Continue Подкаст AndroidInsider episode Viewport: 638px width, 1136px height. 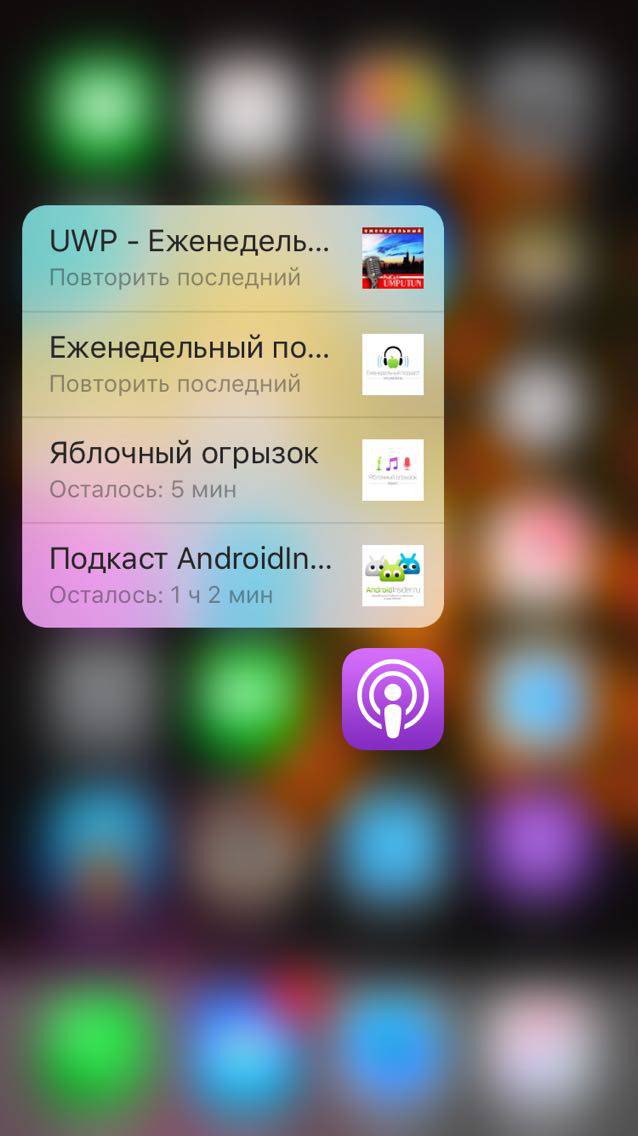[232, 575]
